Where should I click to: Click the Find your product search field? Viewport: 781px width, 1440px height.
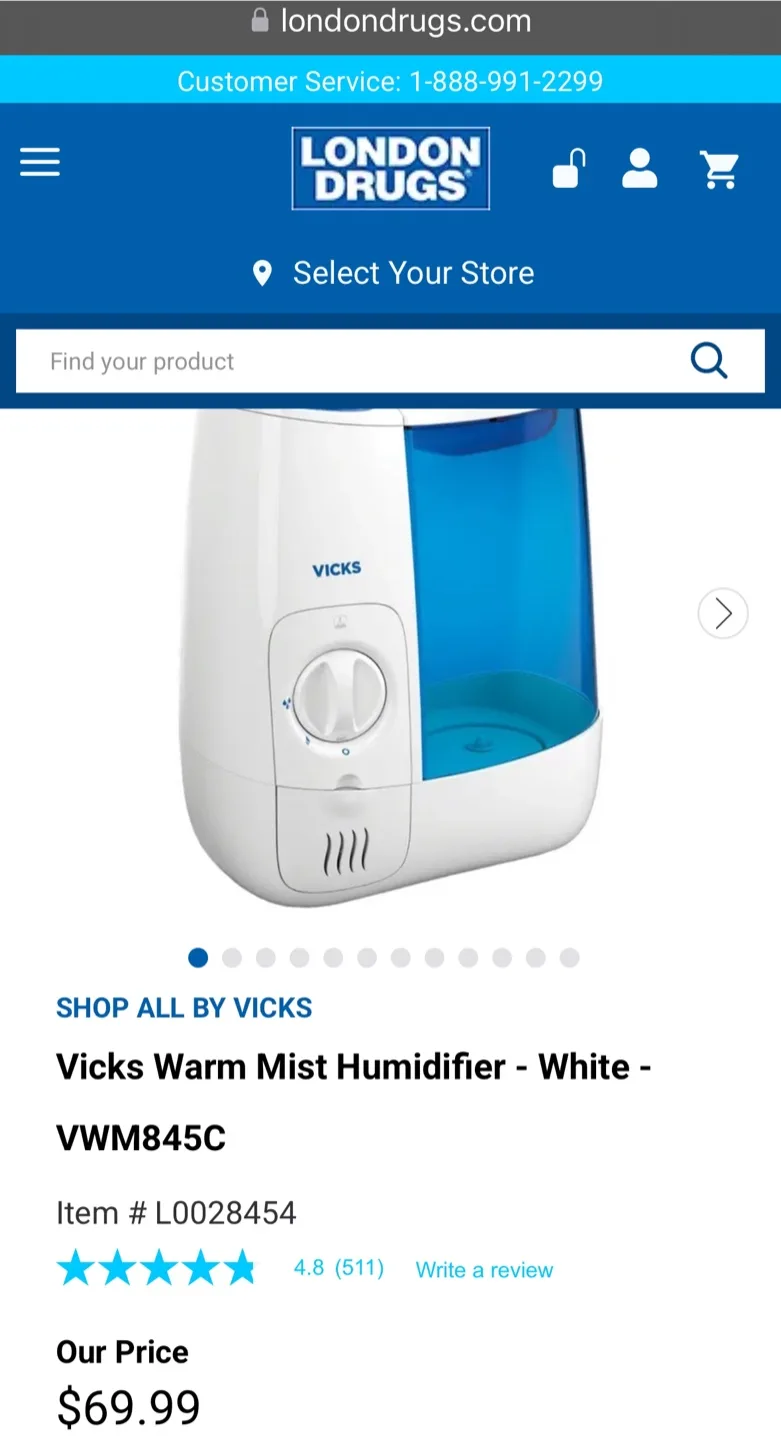[x=300, y=361]
